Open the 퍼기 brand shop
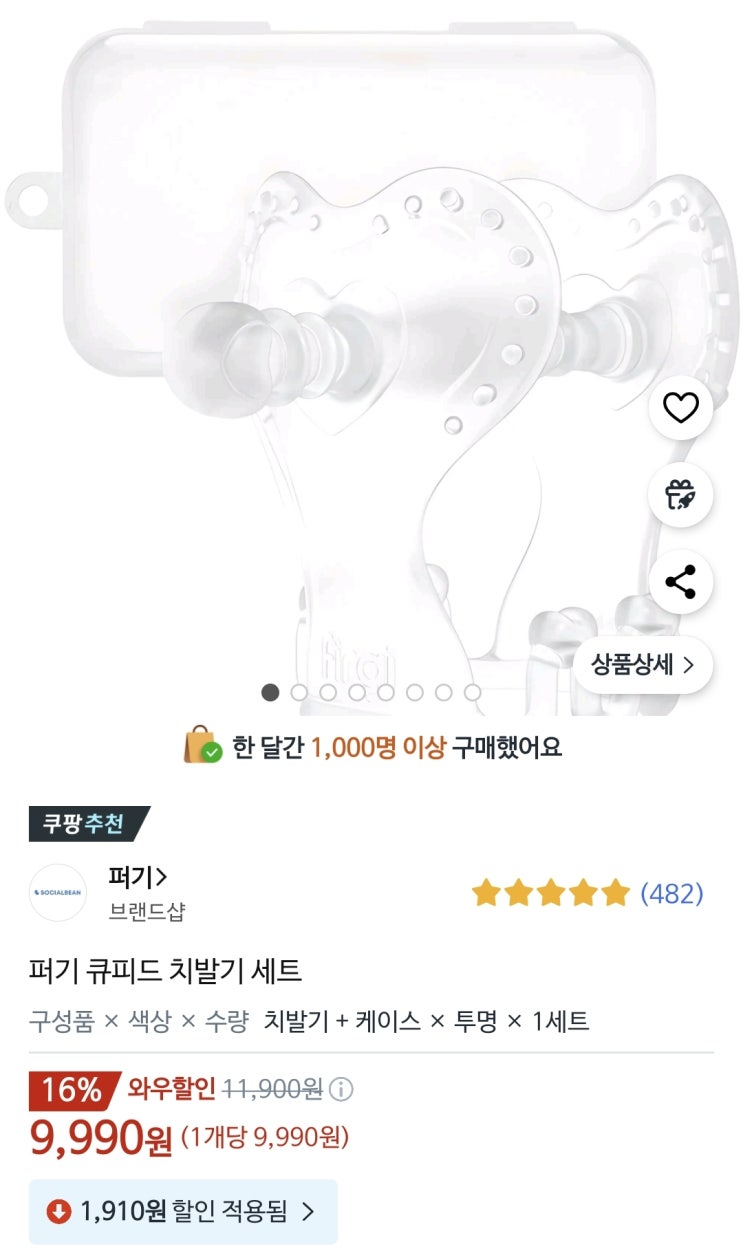Image resolution: width=743 pixels, height=1253 pixels. [137, 877]
